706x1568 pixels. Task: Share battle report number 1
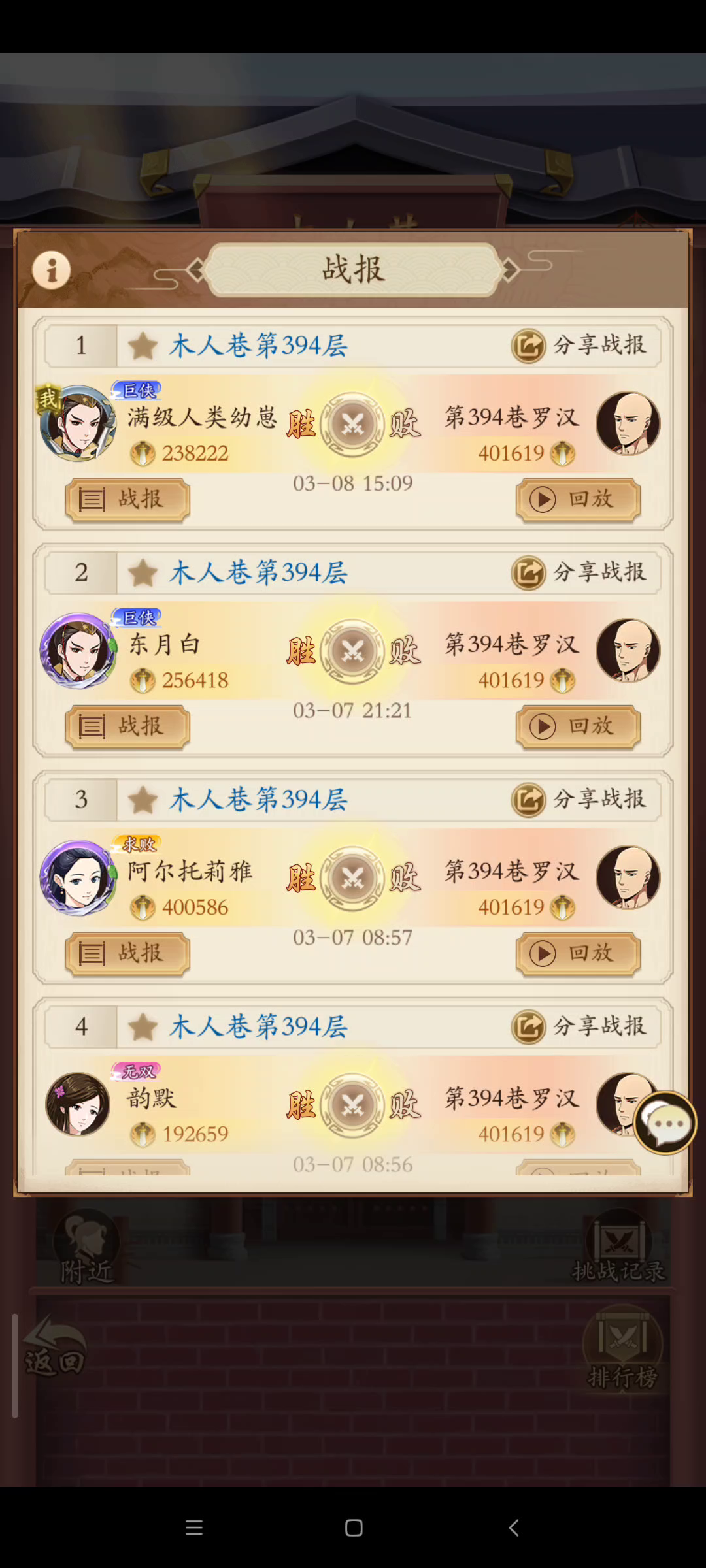580,346
